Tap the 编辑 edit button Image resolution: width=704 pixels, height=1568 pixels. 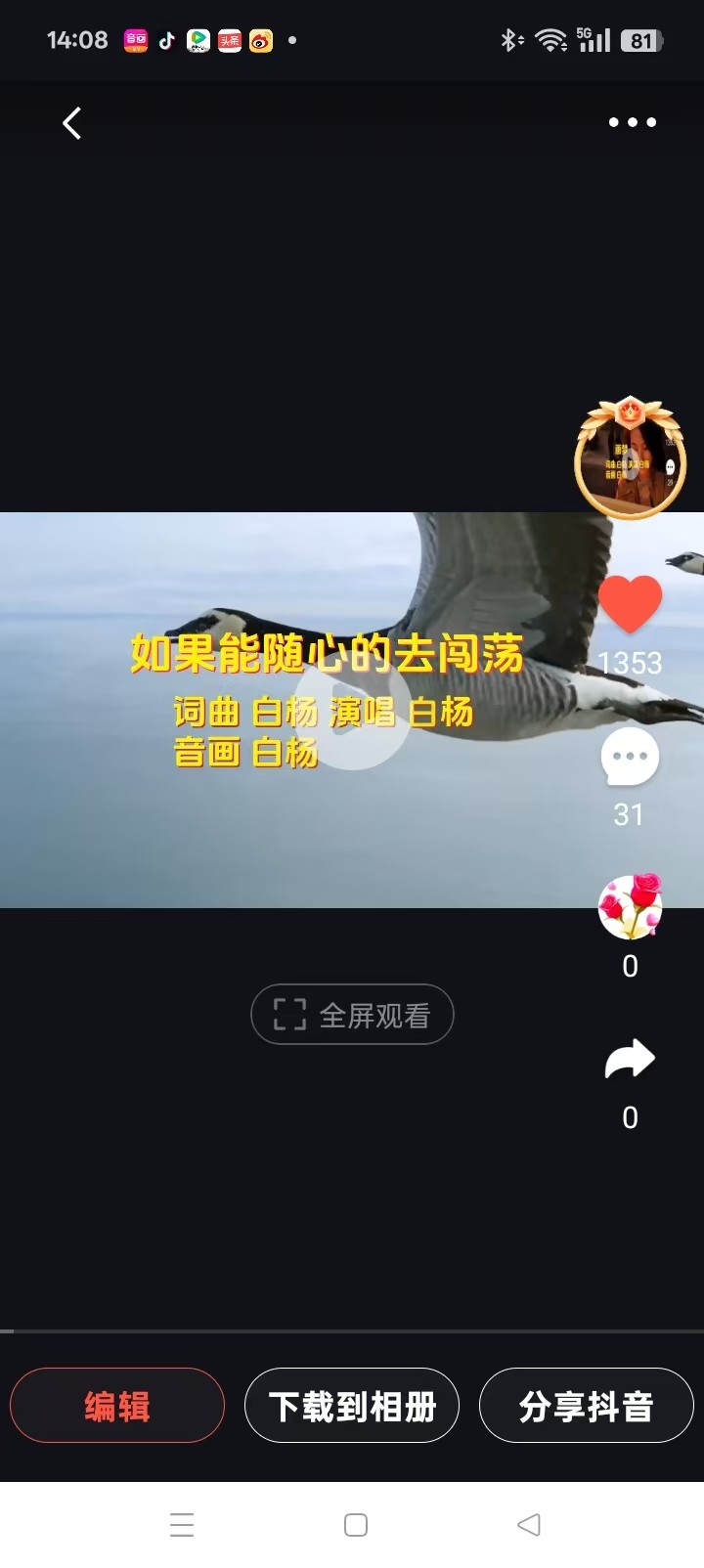point(117,1406)
